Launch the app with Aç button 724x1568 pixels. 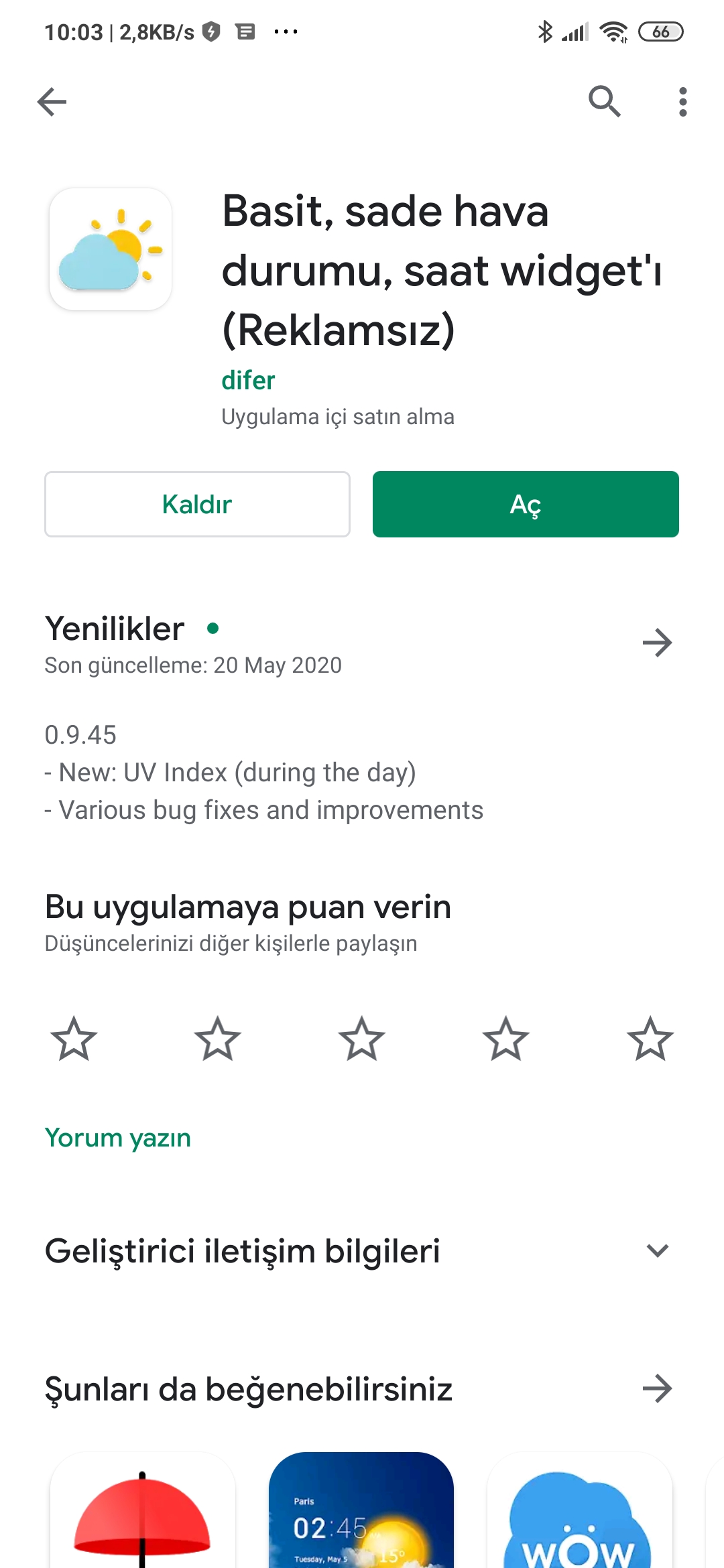click(526, 504)
